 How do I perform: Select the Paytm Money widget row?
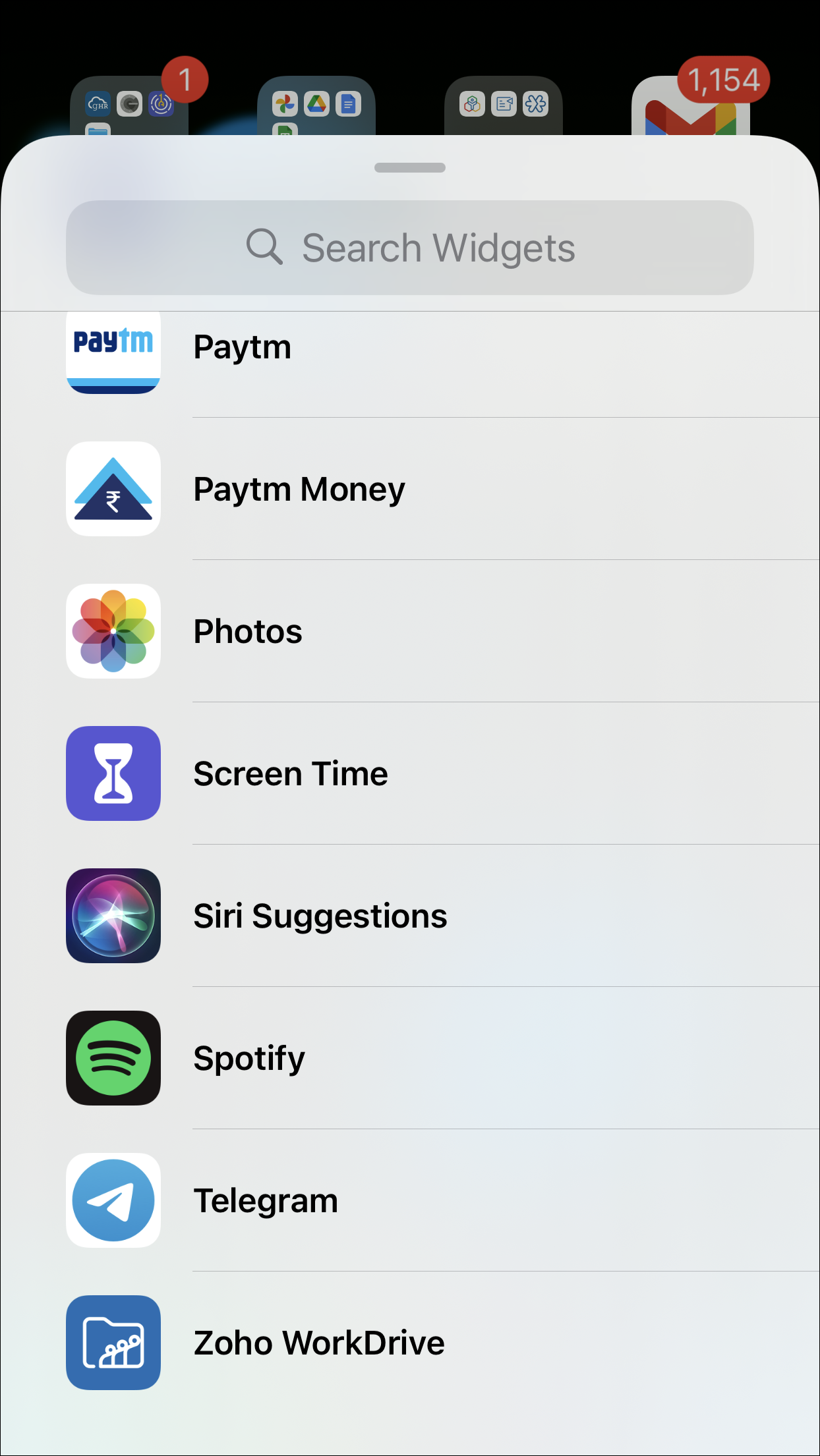click(299, 490)
